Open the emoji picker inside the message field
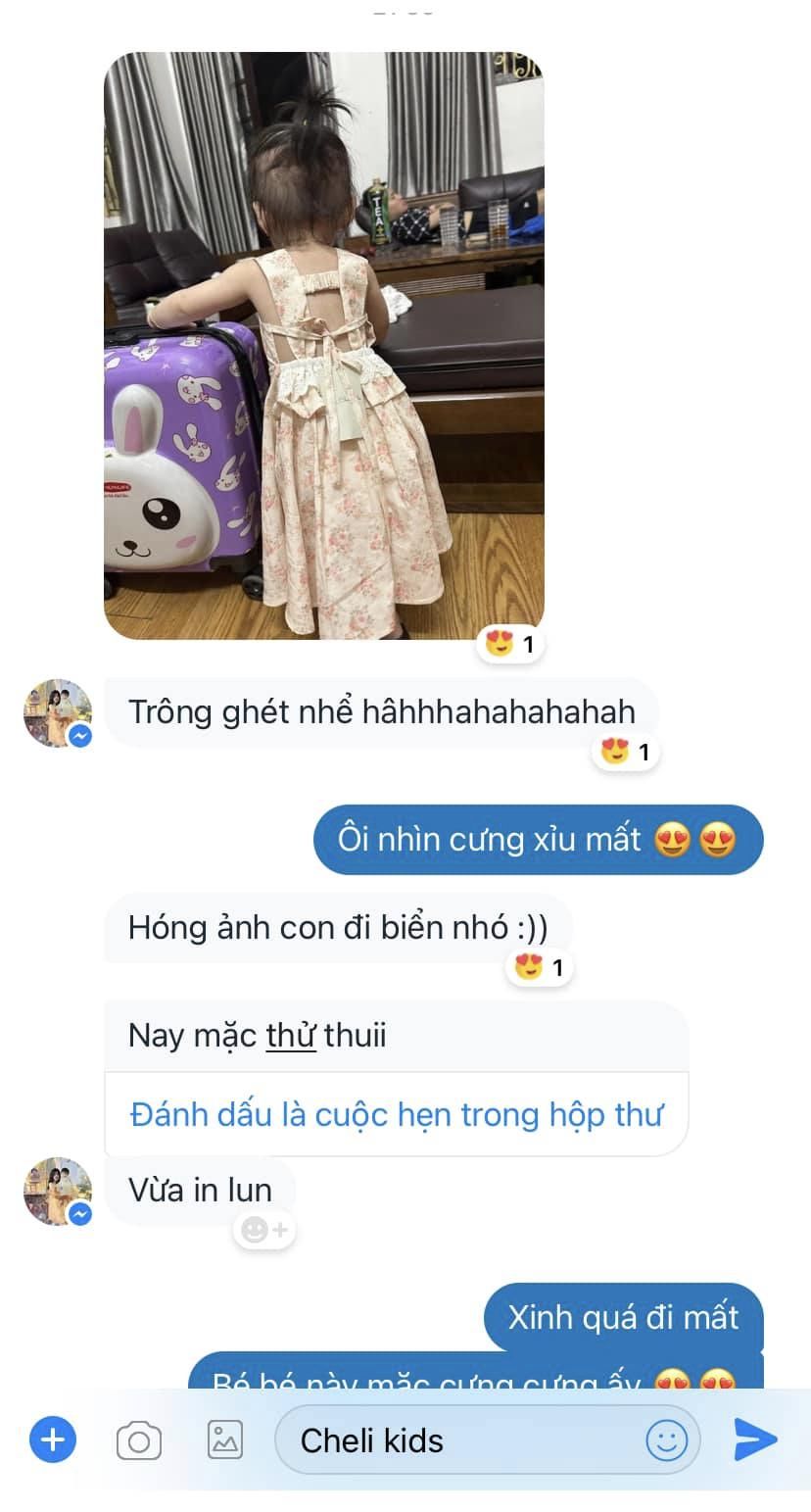This screenshot has width=811, height=1512. 669,1441
